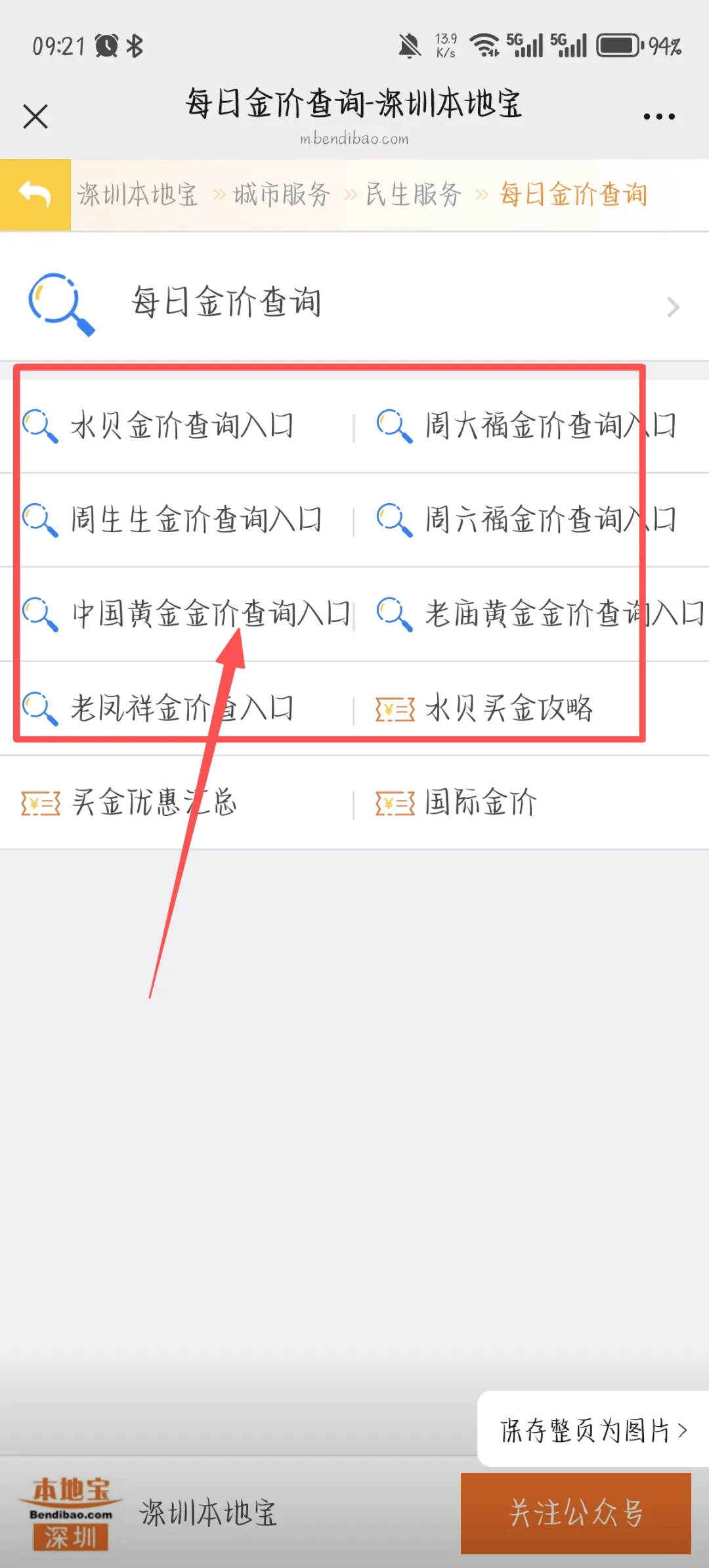Open 城市服务 breadcrumb link
This screenshot has height=1568, width=709.
coord(281,195)
